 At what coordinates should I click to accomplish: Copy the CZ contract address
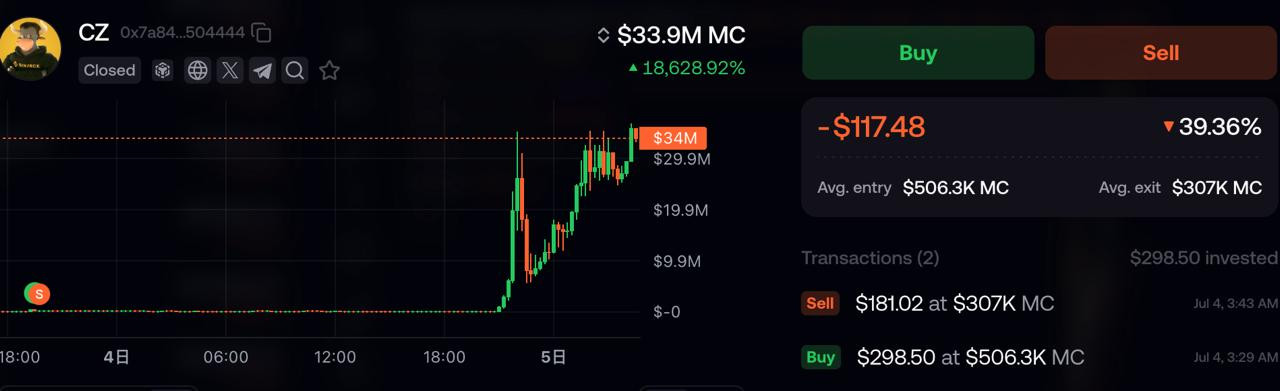[x=262, y=33]
